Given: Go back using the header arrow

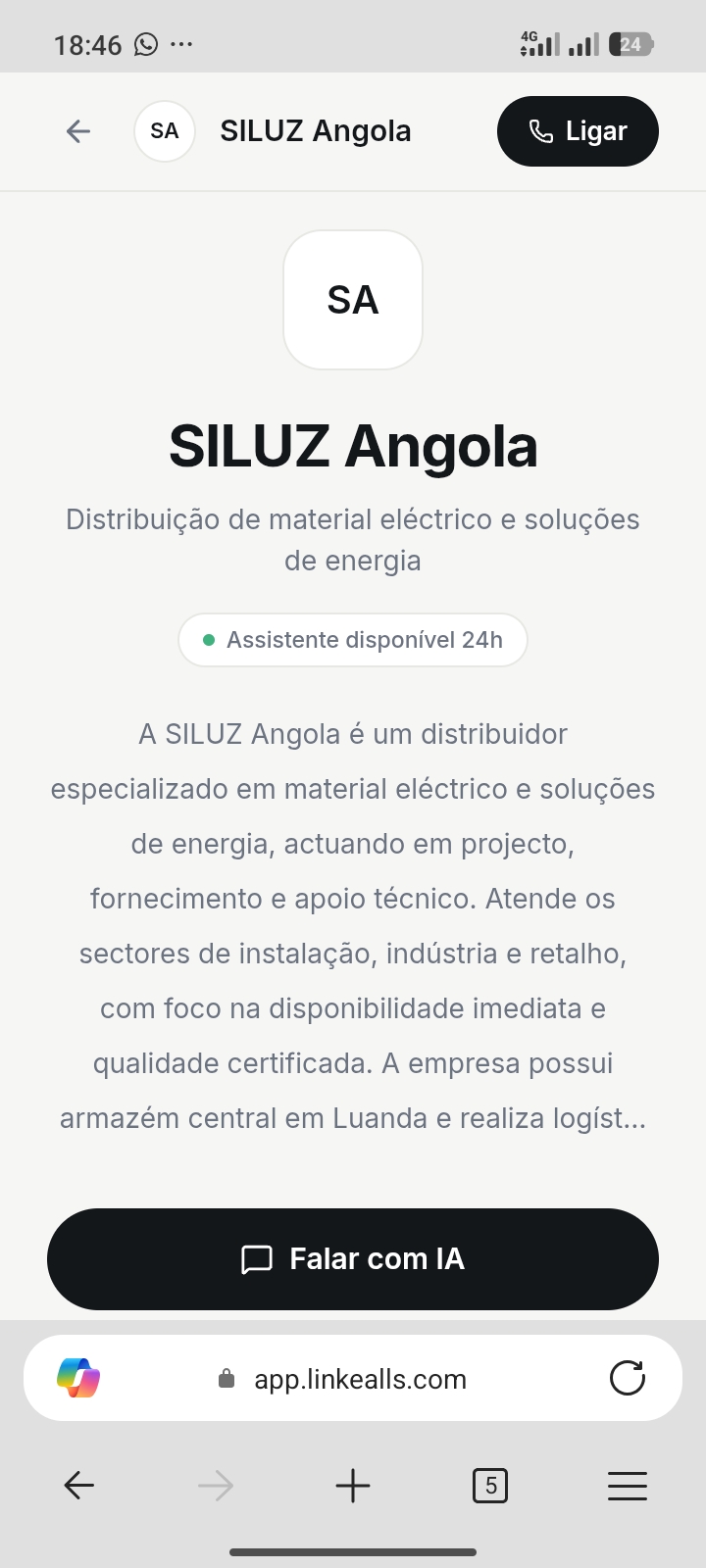Looking at the screenshot, I should point(78,131).
